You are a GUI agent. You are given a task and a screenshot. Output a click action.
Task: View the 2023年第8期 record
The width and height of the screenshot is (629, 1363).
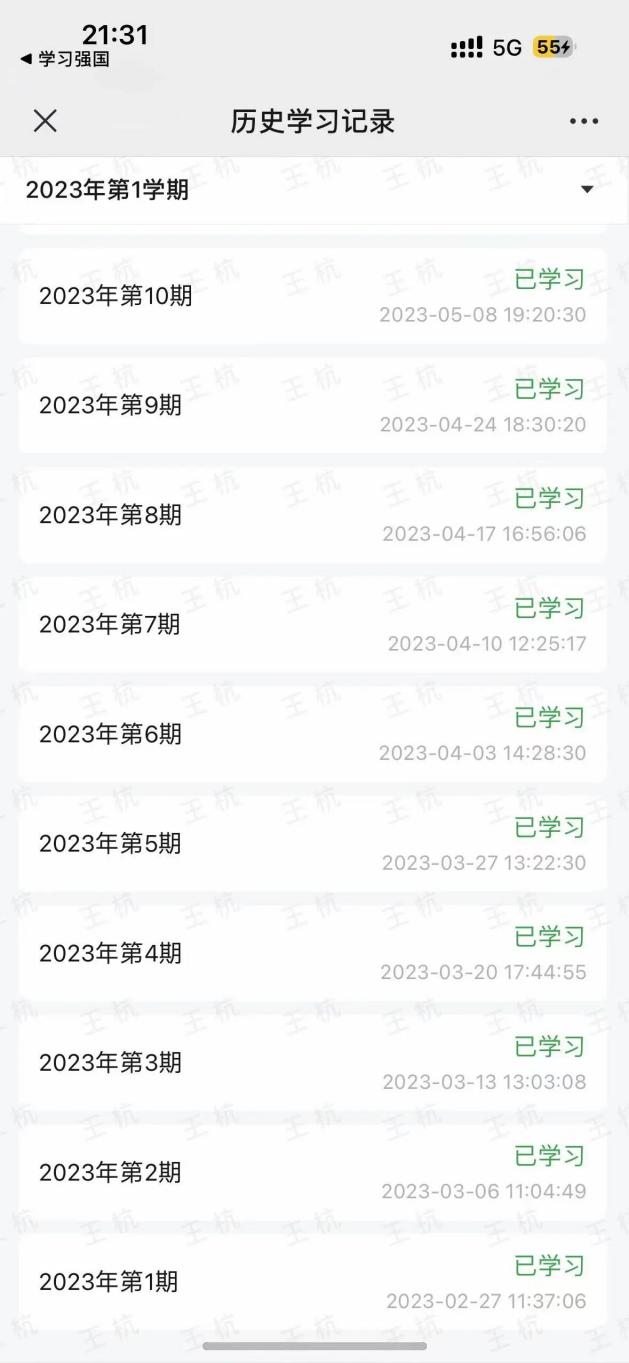tap(312, 515)
